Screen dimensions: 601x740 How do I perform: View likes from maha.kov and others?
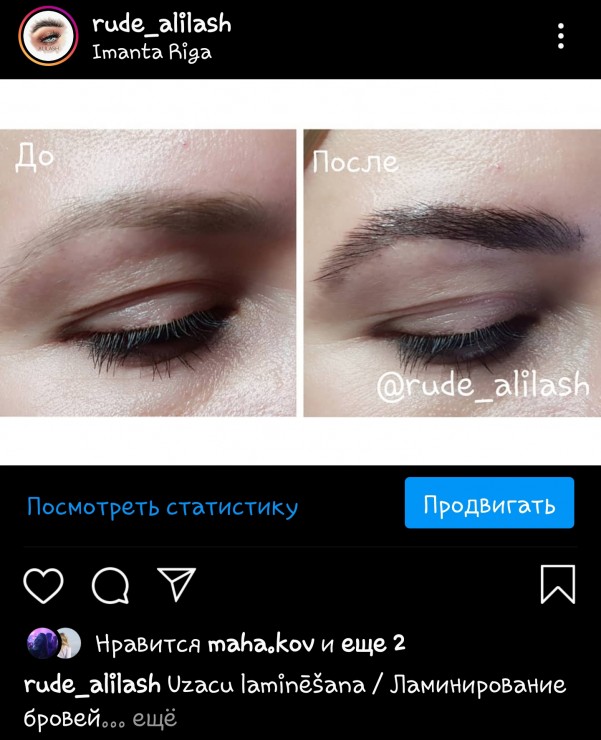tap(250, 643)
